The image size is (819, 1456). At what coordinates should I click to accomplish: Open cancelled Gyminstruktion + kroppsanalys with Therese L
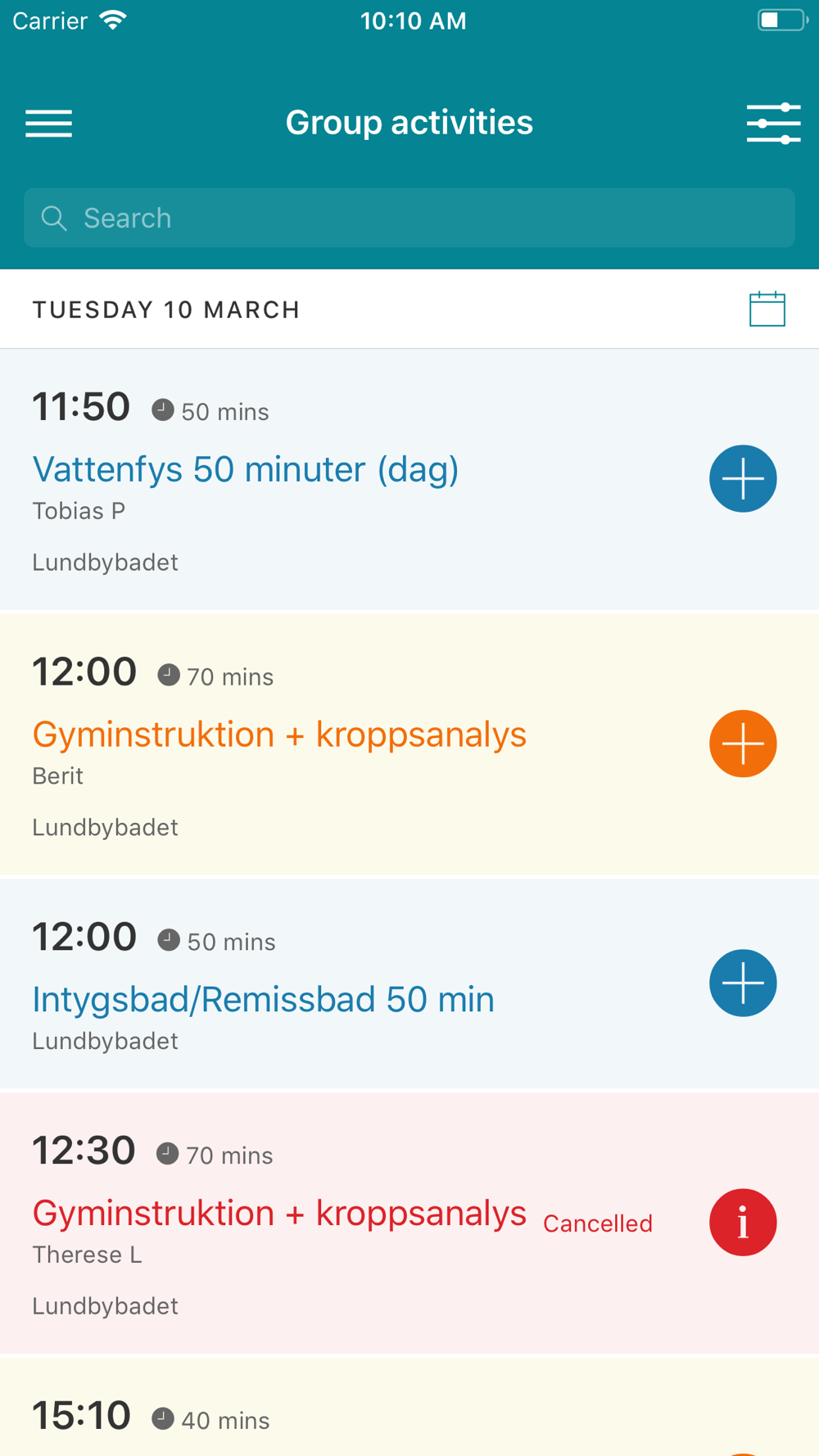[x=278, y=1214]
